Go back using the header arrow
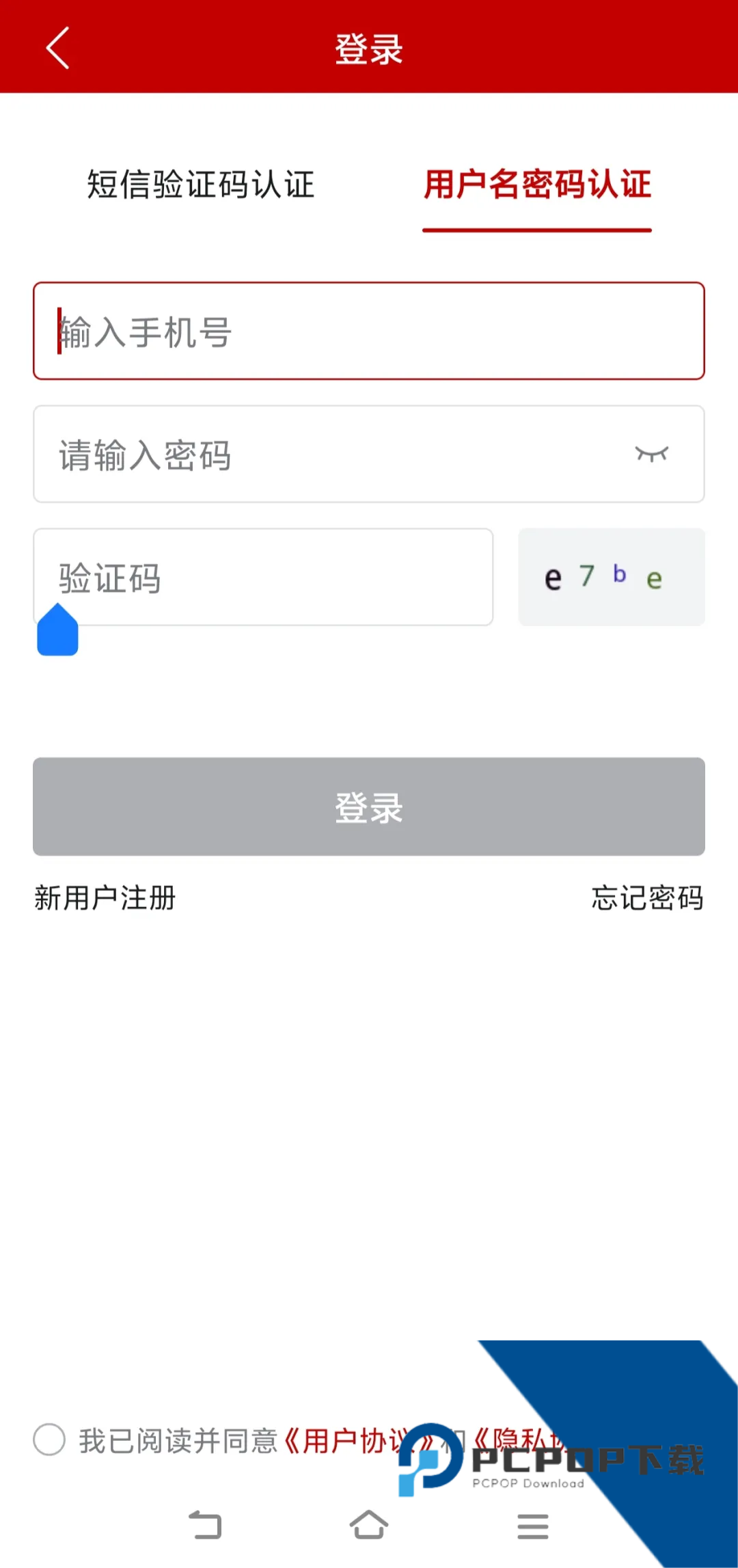Image resolution: width=738 pixels, height=1568 pixels. click(57, 48)
